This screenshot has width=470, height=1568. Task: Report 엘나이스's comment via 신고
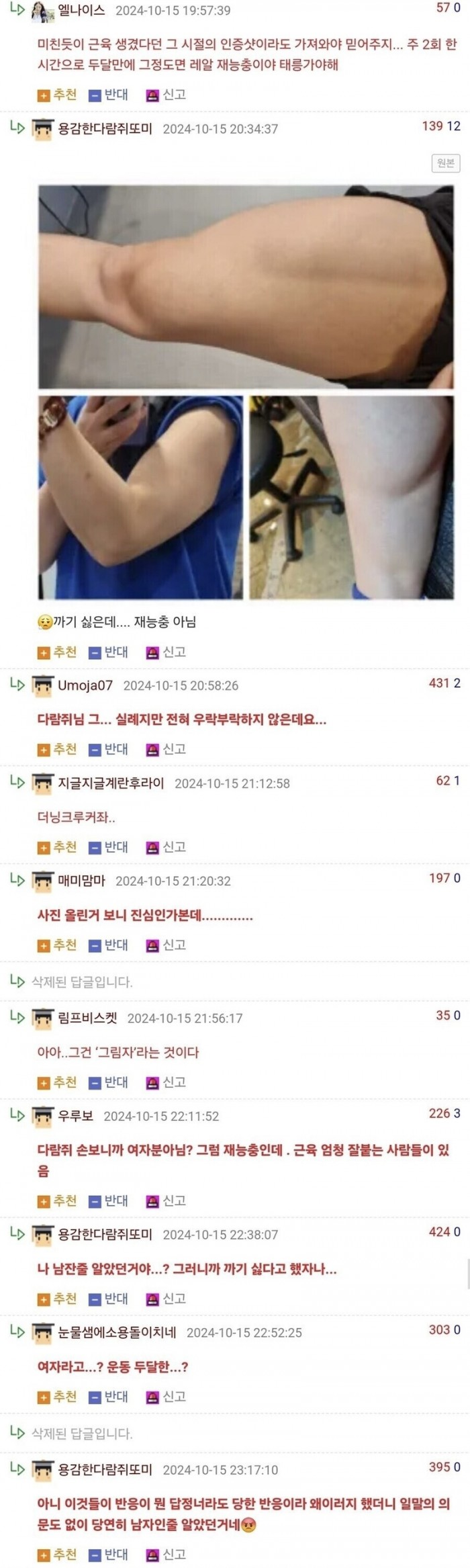(166, 95)
